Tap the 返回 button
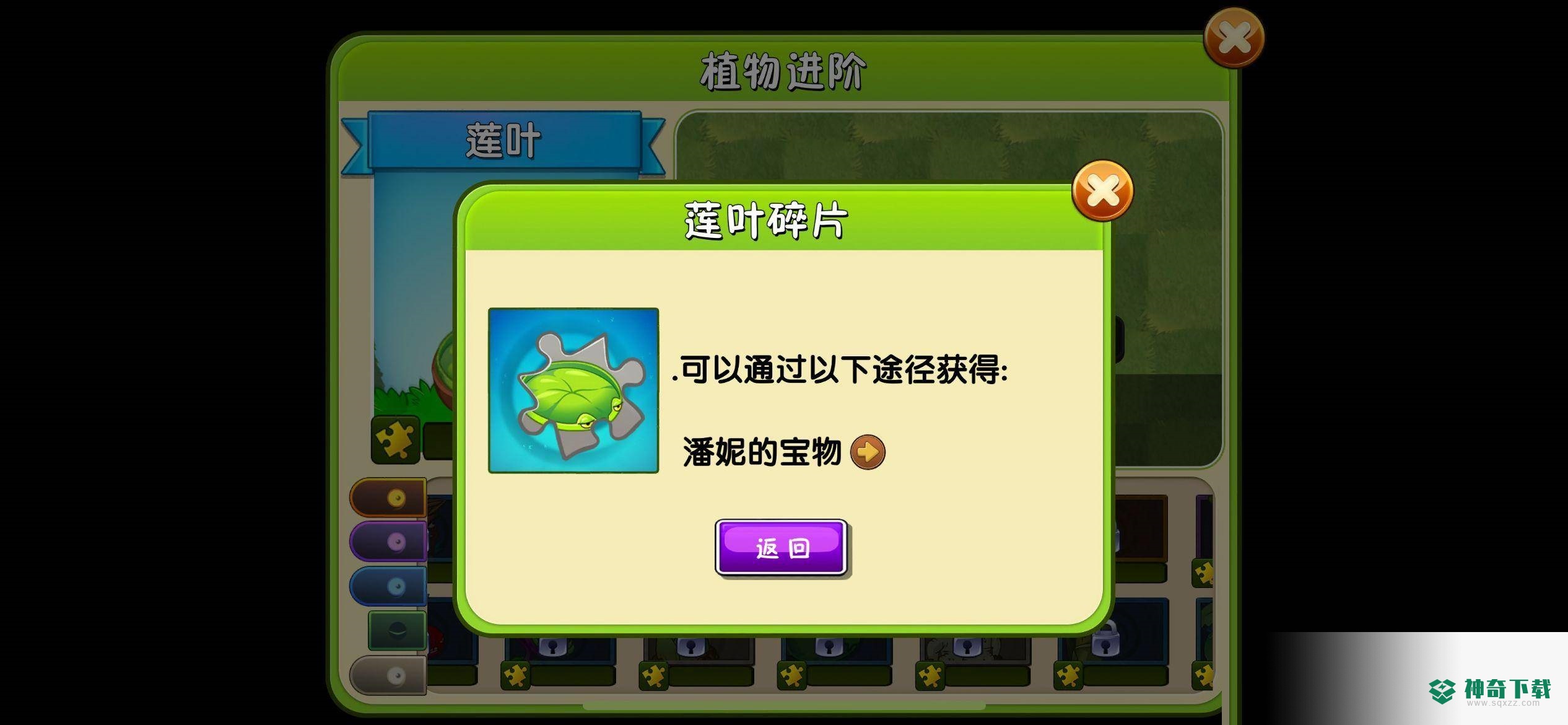 (782, 548)
